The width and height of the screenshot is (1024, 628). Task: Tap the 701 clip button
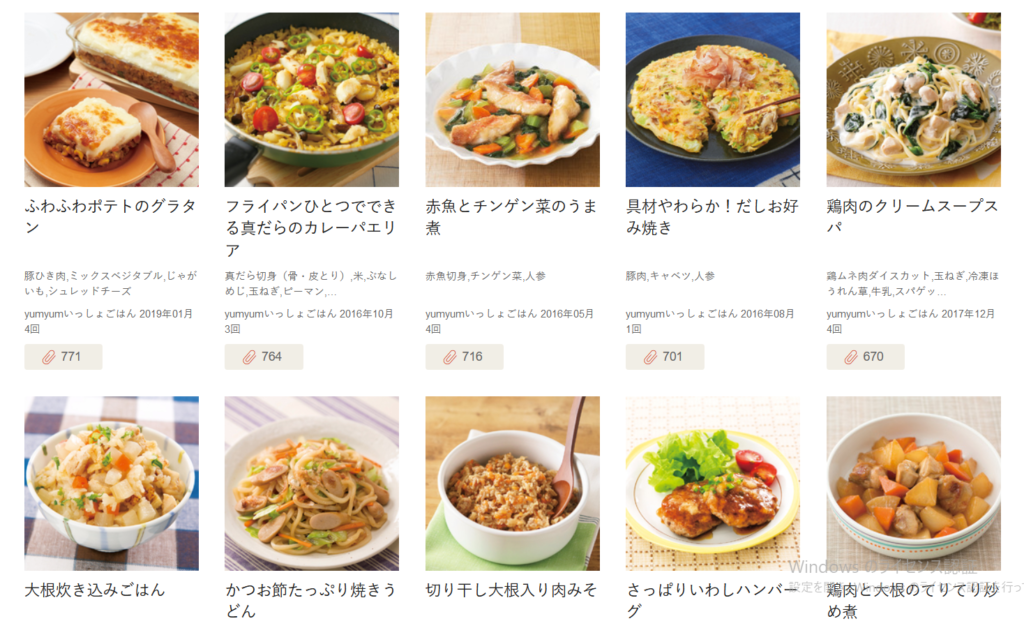(x=665, y=357)
